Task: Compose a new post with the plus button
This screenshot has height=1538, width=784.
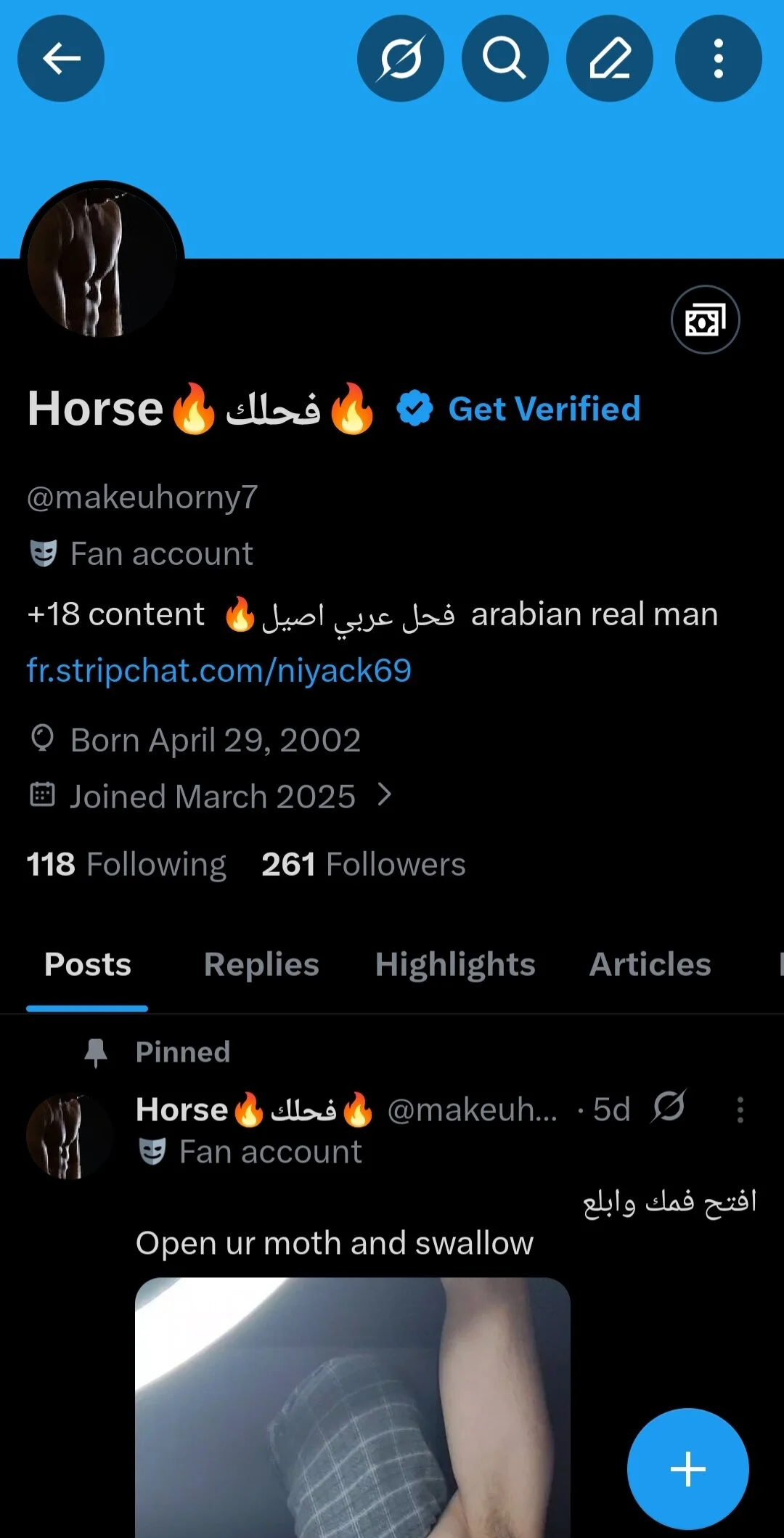Action: (x=687, y=1469)
